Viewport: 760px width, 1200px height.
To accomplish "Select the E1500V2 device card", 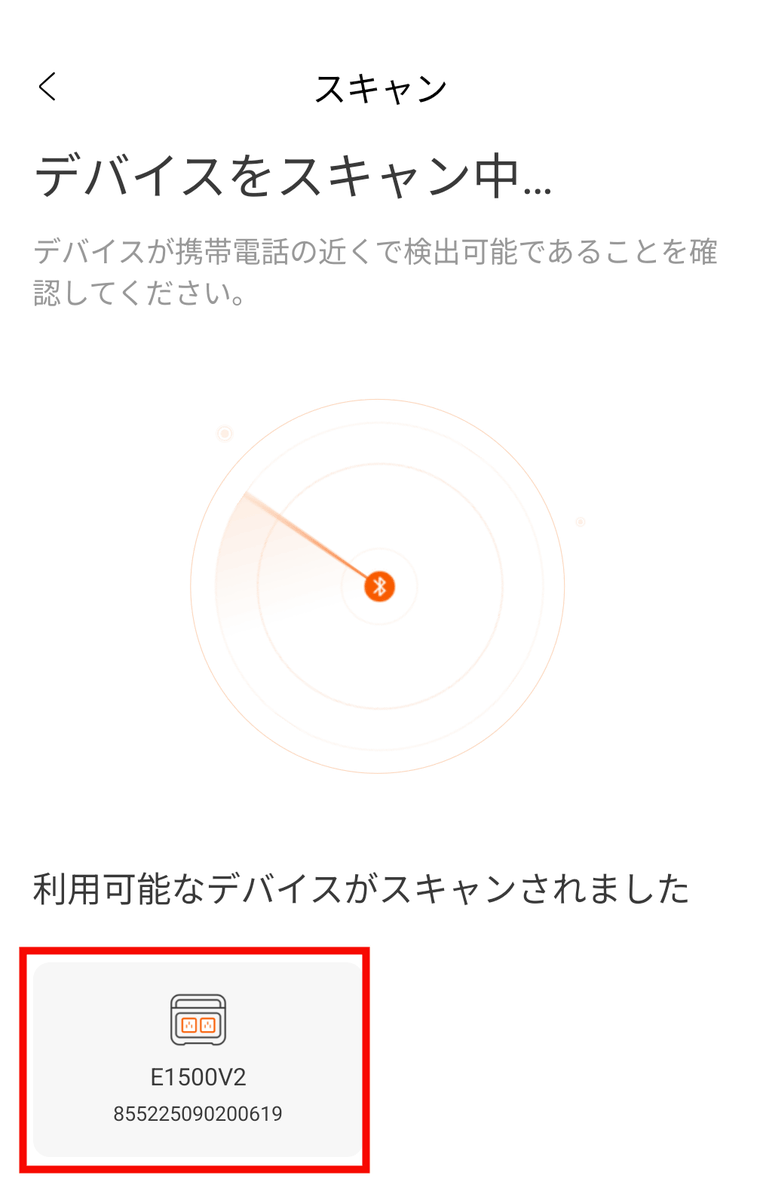I will [197, 1058].
